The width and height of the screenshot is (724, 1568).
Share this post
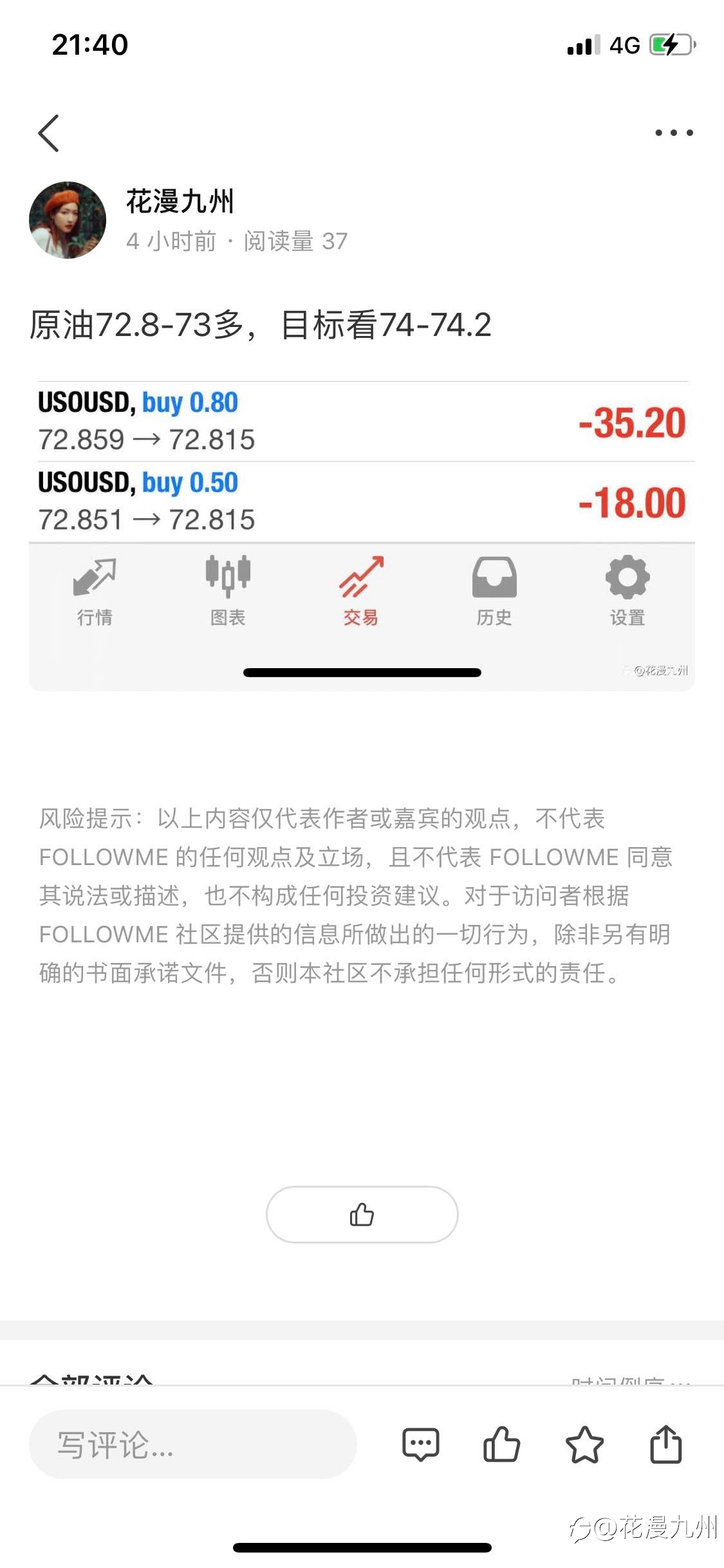tap(666, 1444)
